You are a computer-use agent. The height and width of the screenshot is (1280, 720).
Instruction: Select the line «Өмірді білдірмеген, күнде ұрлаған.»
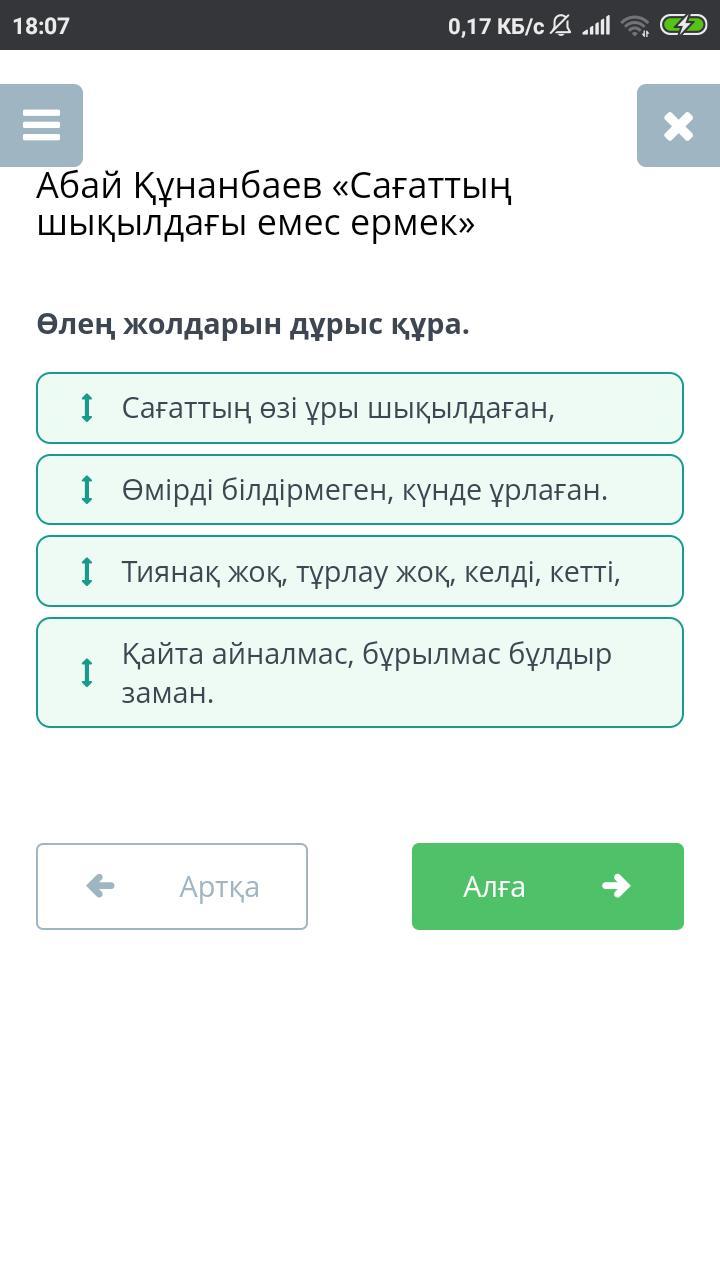click(x=360, y=490)
